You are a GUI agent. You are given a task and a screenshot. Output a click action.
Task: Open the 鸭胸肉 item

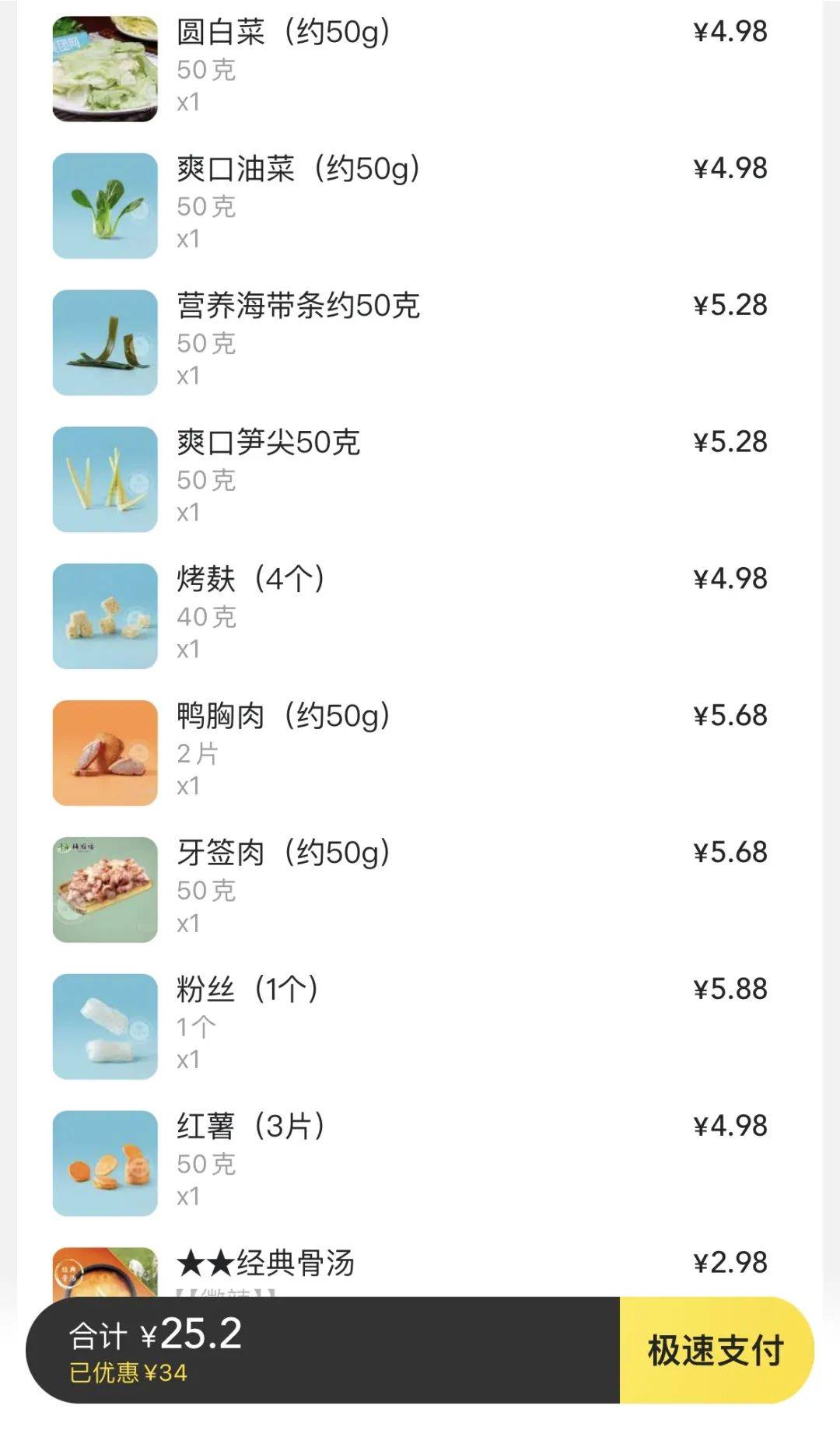[x=420, y=753]
